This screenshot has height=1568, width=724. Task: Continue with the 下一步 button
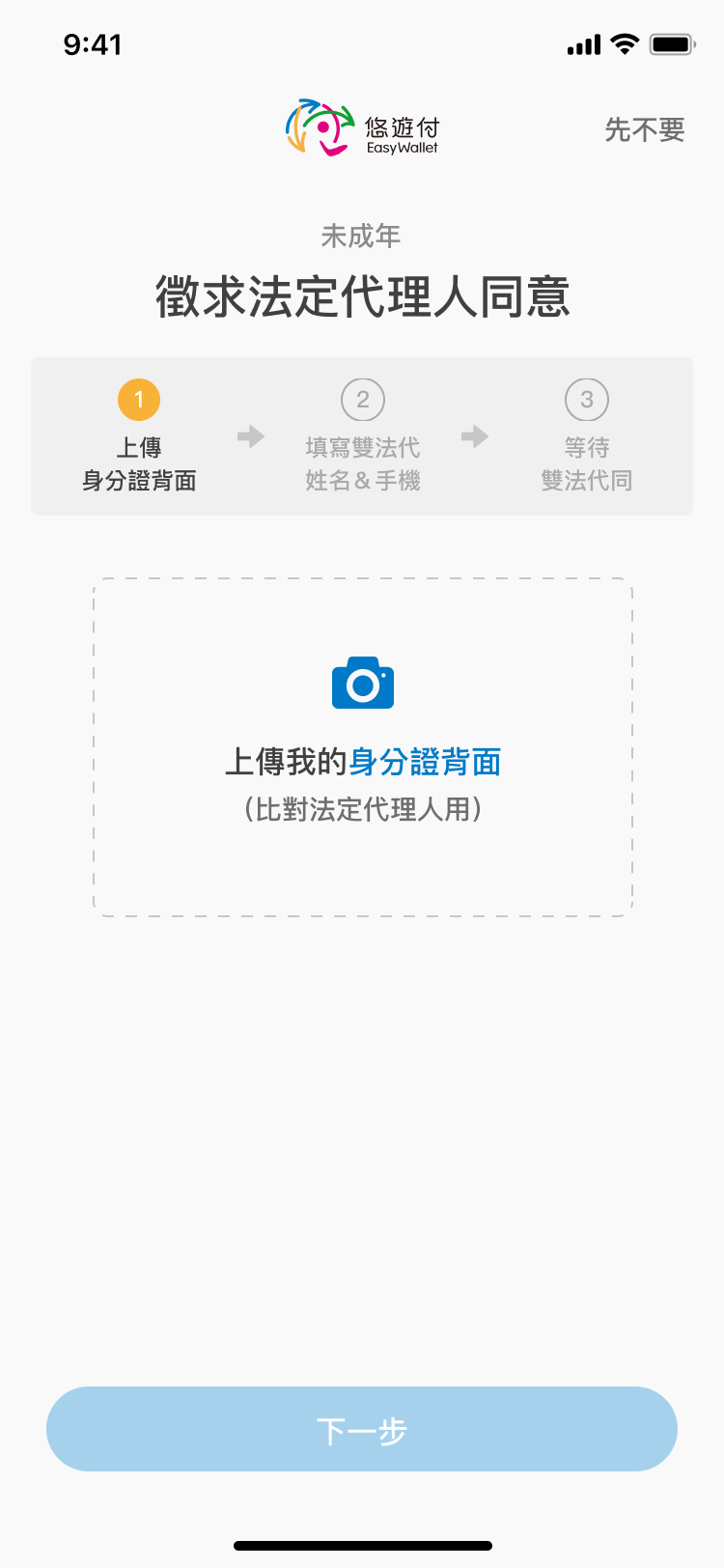tap(362, 1429)
